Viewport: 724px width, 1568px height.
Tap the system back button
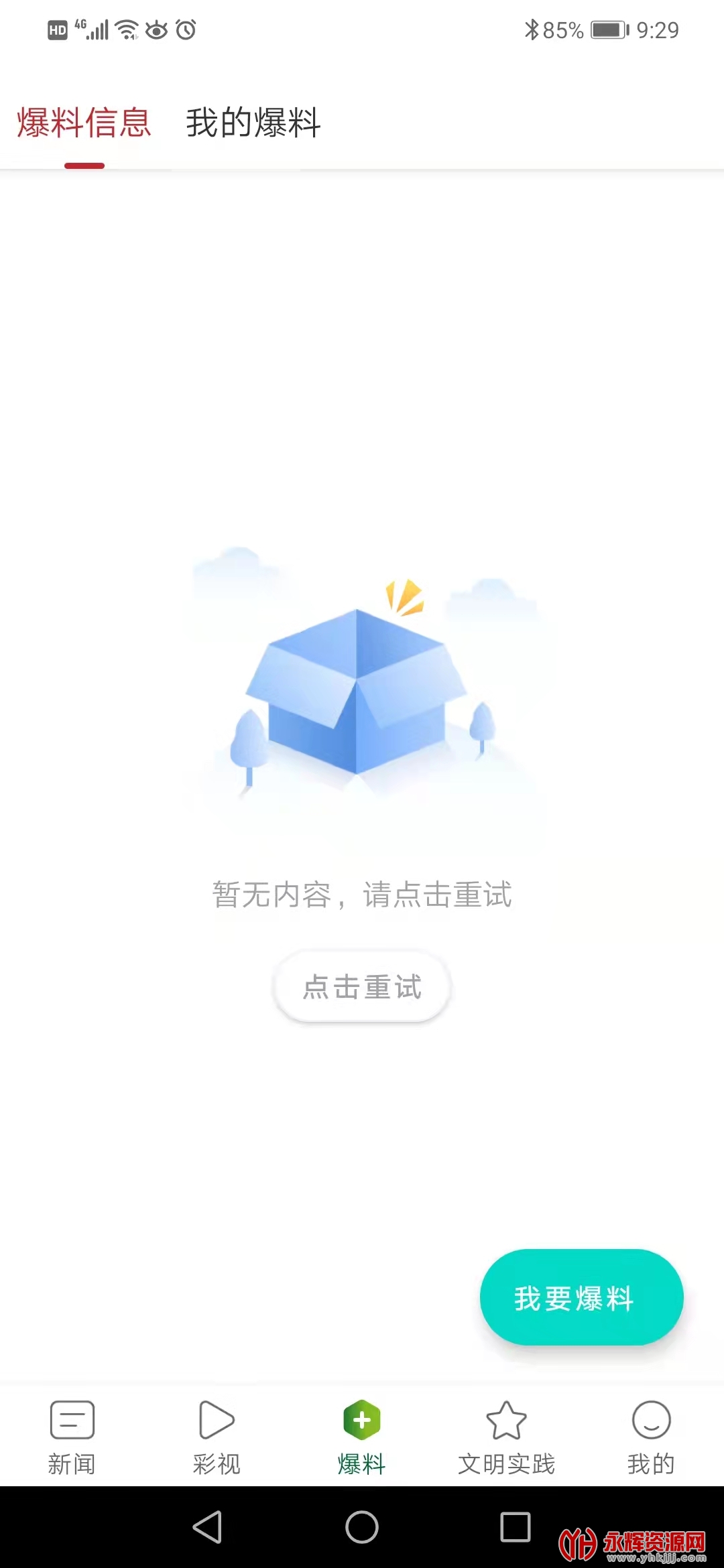207,1527
